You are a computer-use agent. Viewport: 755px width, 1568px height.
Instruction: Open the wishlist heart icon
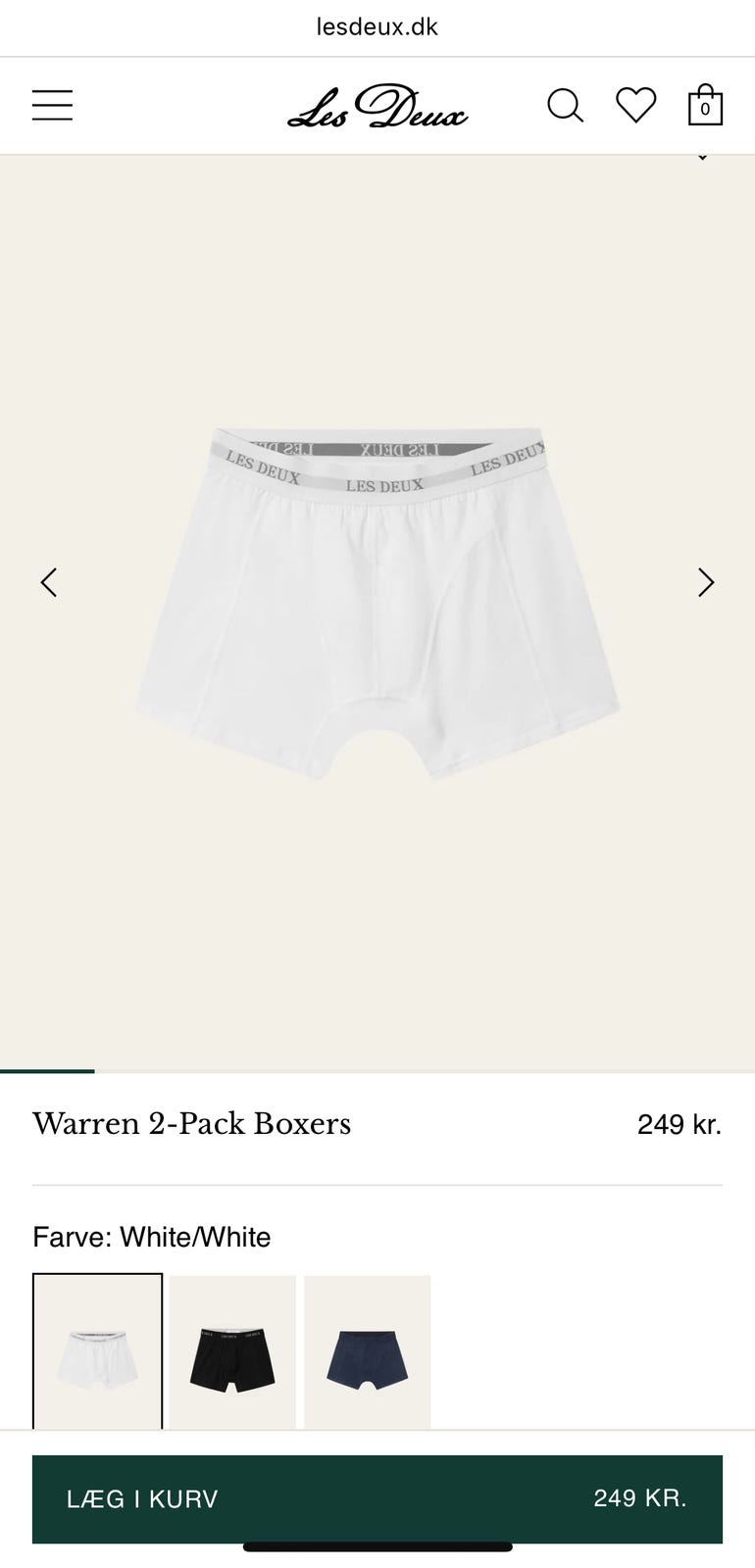pos(635,105)
